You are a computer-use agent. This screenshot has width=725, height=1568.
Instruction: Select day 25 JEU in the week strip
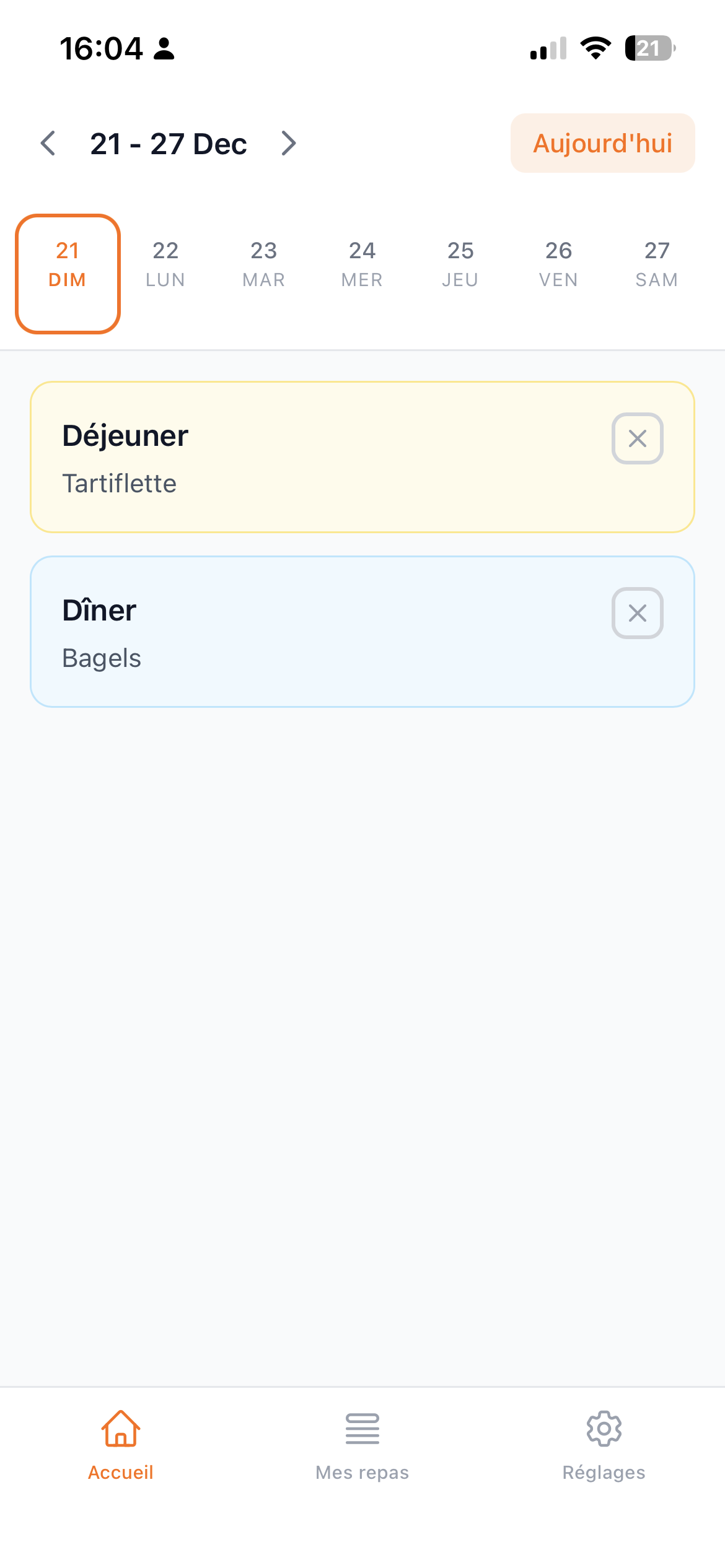click(x=459, y=264)
